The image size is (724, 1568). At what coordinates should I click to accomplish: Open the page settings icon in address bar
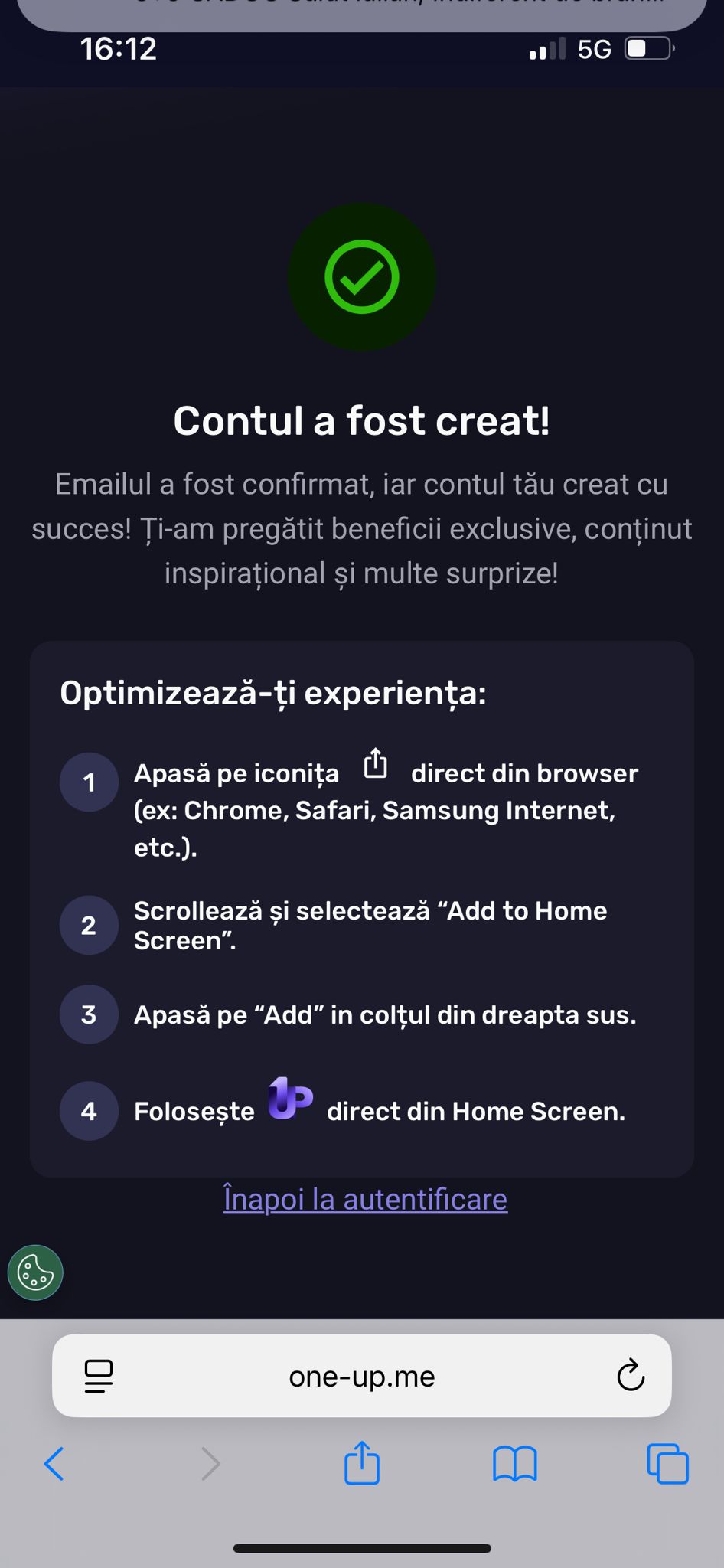point(99,1377)
